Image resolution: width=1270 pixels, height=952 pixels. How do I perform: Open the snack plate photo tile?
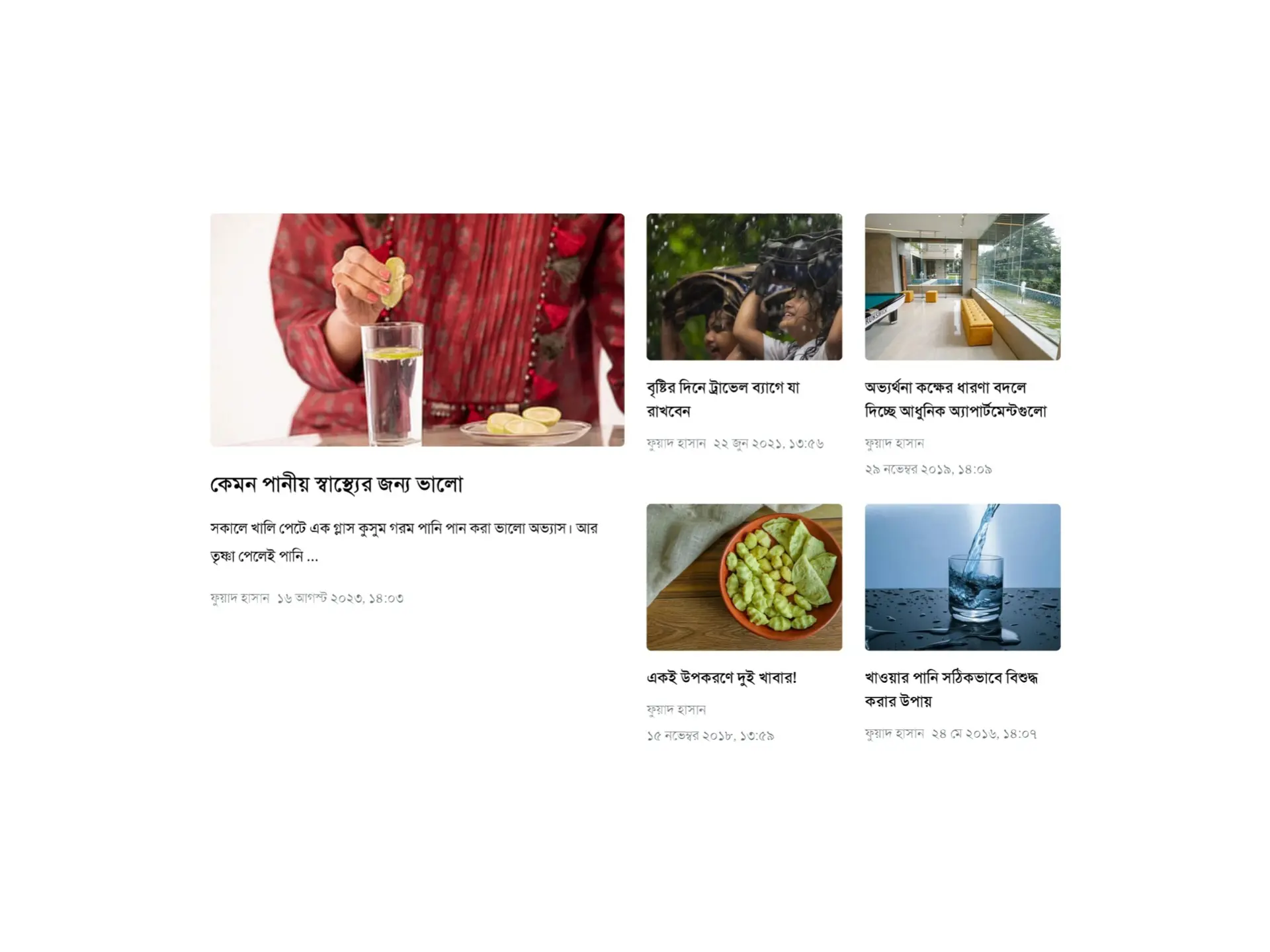[x=743, y=576]
